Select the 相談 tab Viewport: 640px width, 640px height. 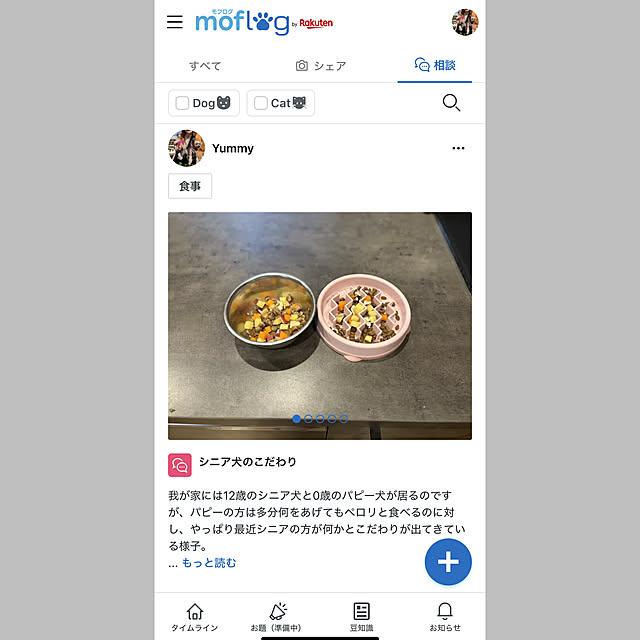tap(435, 66)
